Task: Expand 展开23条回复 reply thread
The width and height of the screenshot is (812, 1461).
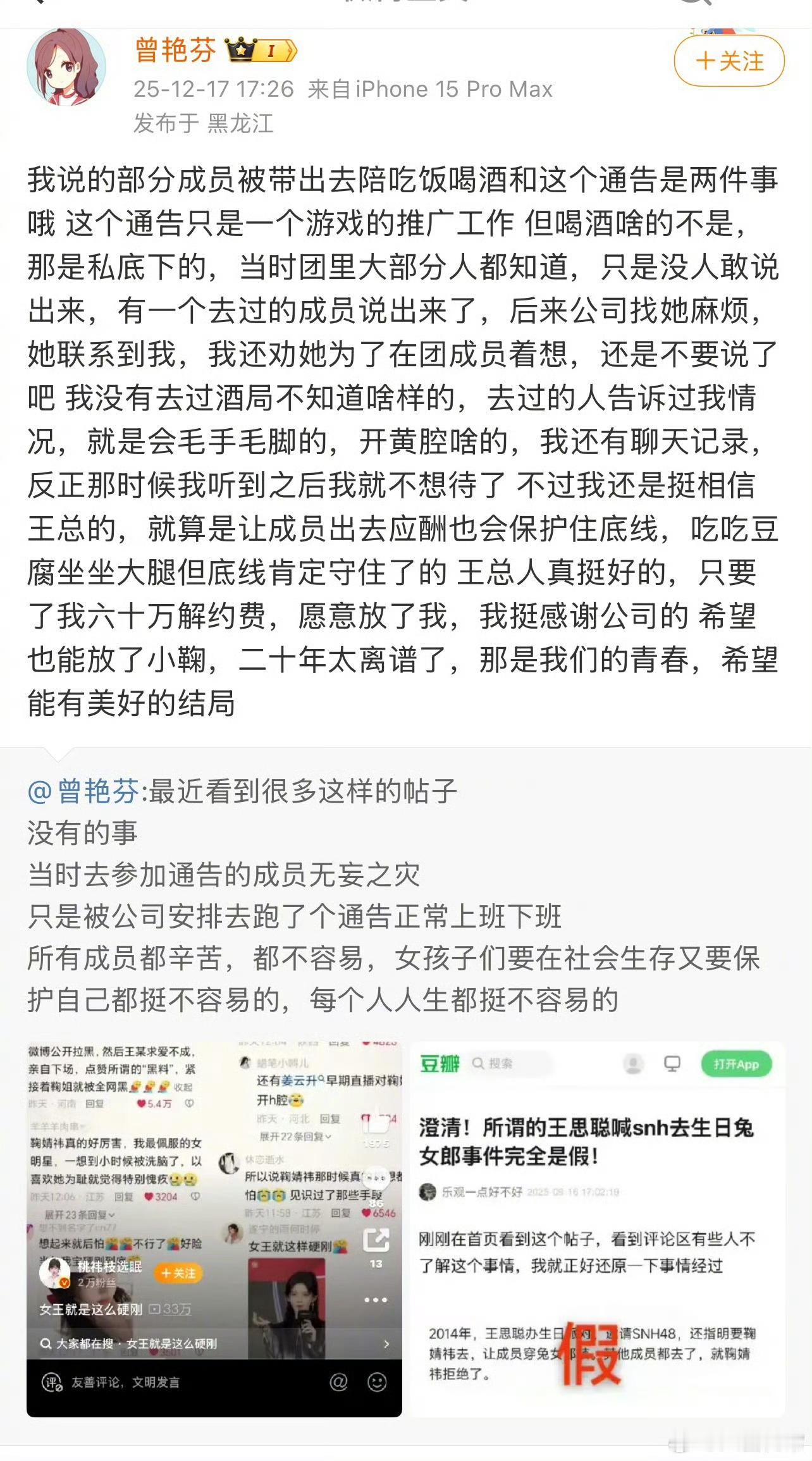Action: pyautogui.click(x=78, y=1214)
